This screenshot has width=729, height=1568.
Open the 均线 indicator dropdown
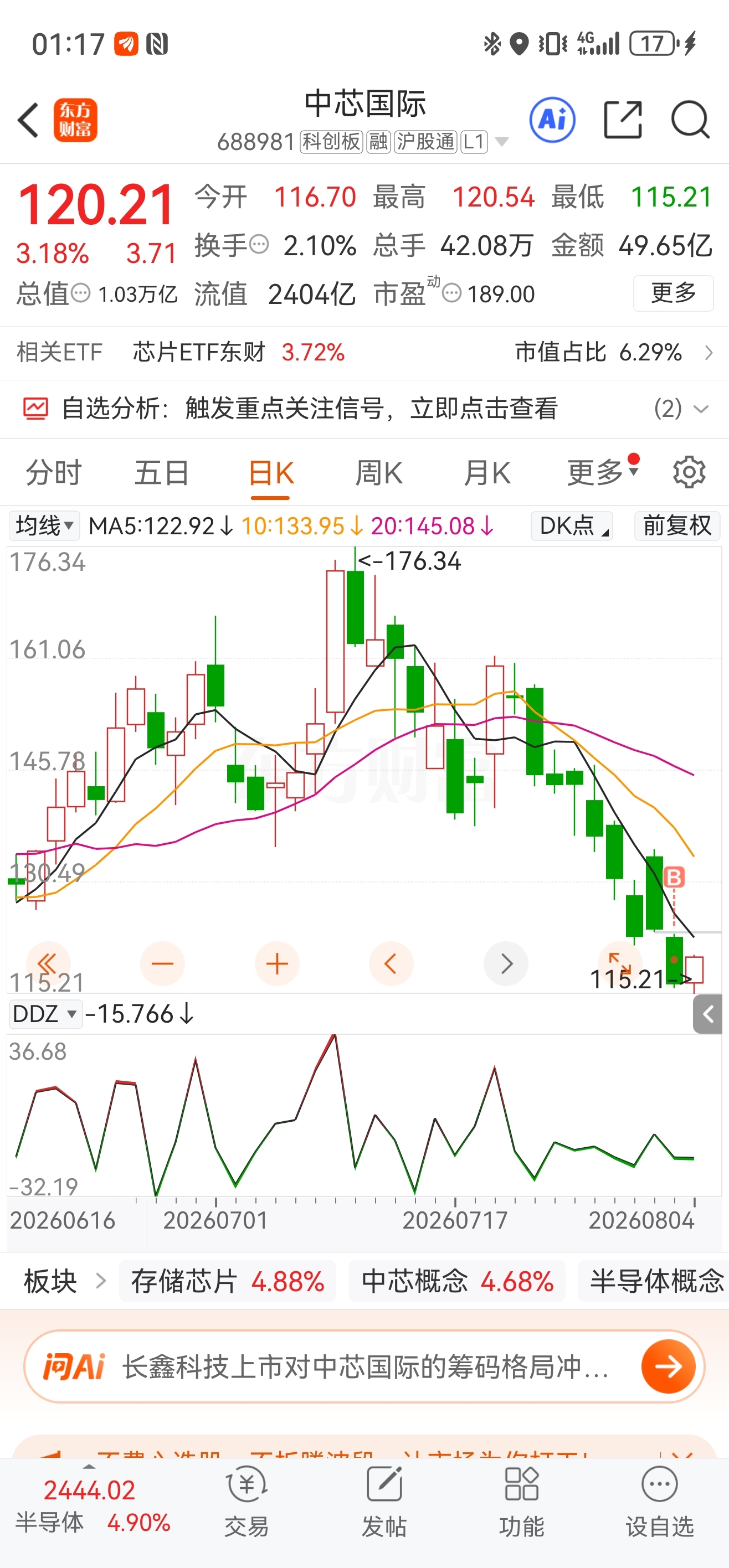(x=44, y=525)
